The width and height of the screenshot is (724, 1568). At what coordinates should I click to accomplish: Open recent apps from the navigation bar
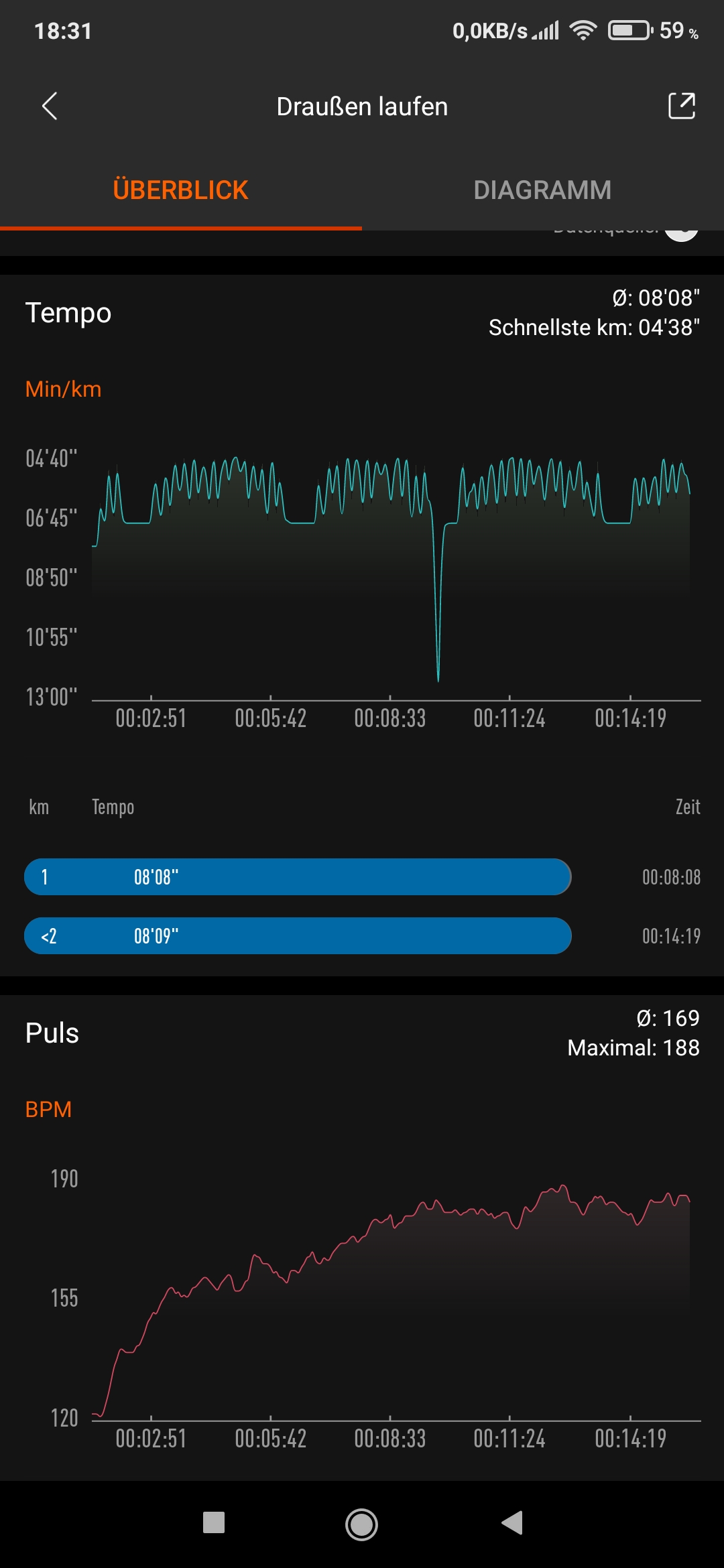click(x=213, y=1523)
